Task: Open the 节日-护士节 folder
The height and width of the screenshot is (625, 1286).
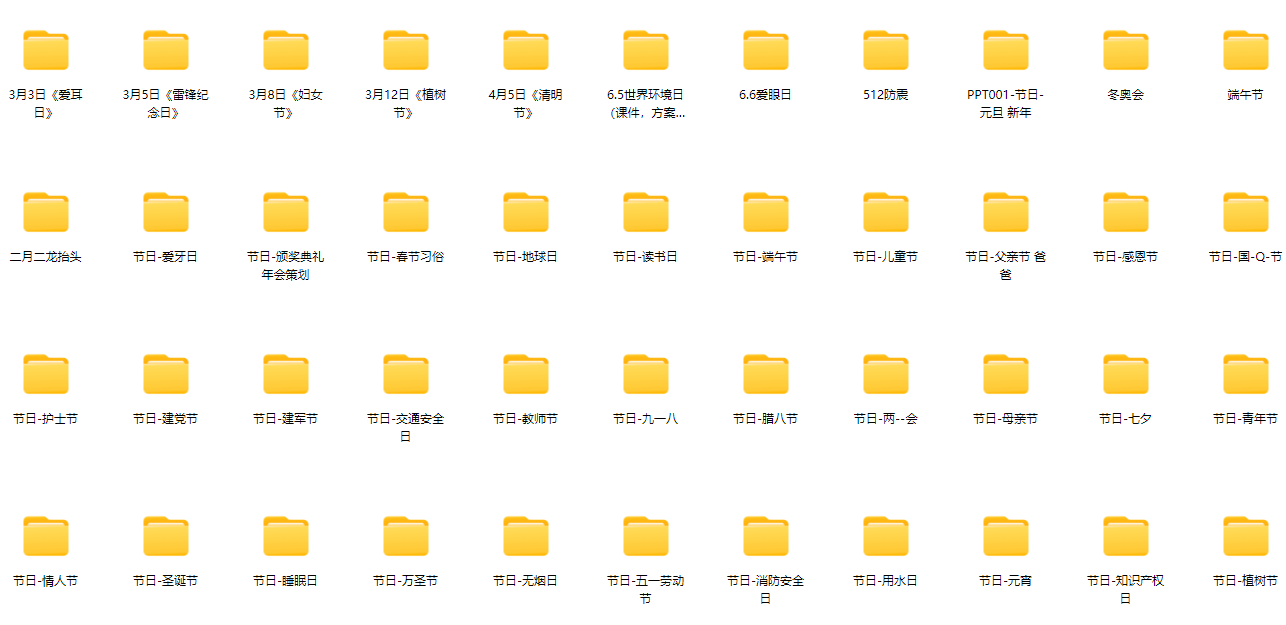Action: point(45,375)
